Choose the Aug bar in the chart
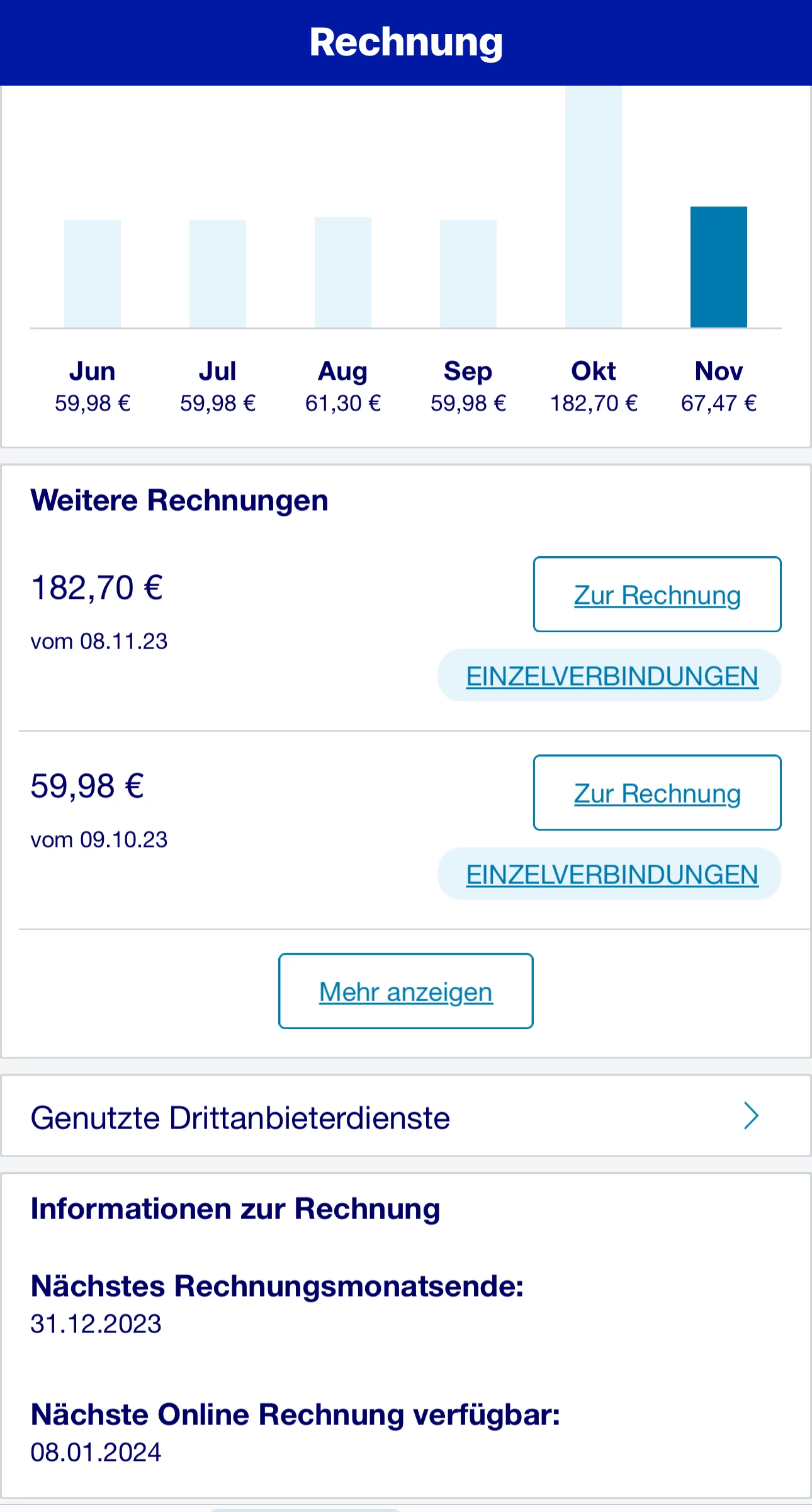The width and height of the screenshot is (812, 1512). click(x=342, y=272)
